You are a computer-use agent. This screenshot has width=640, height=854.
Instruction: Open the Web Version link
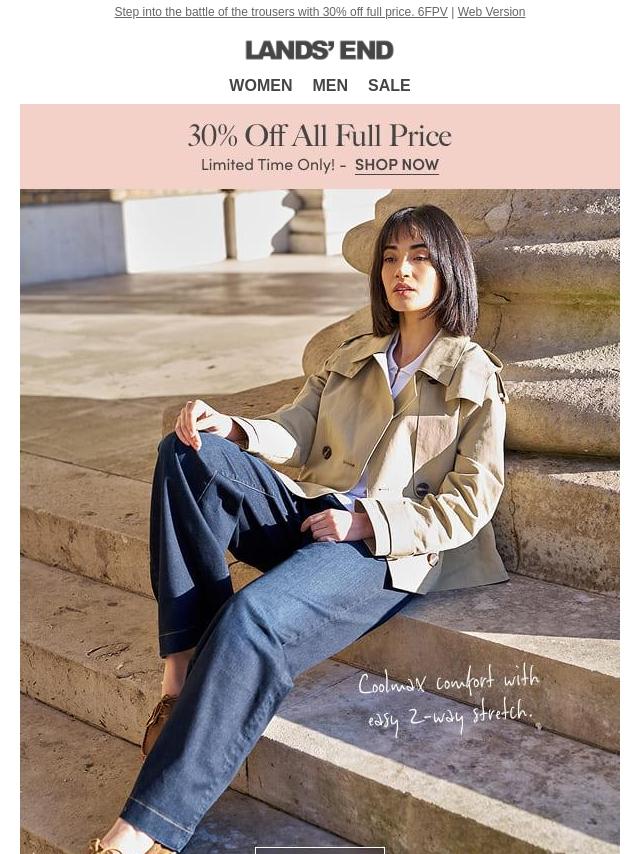(491, 12)
